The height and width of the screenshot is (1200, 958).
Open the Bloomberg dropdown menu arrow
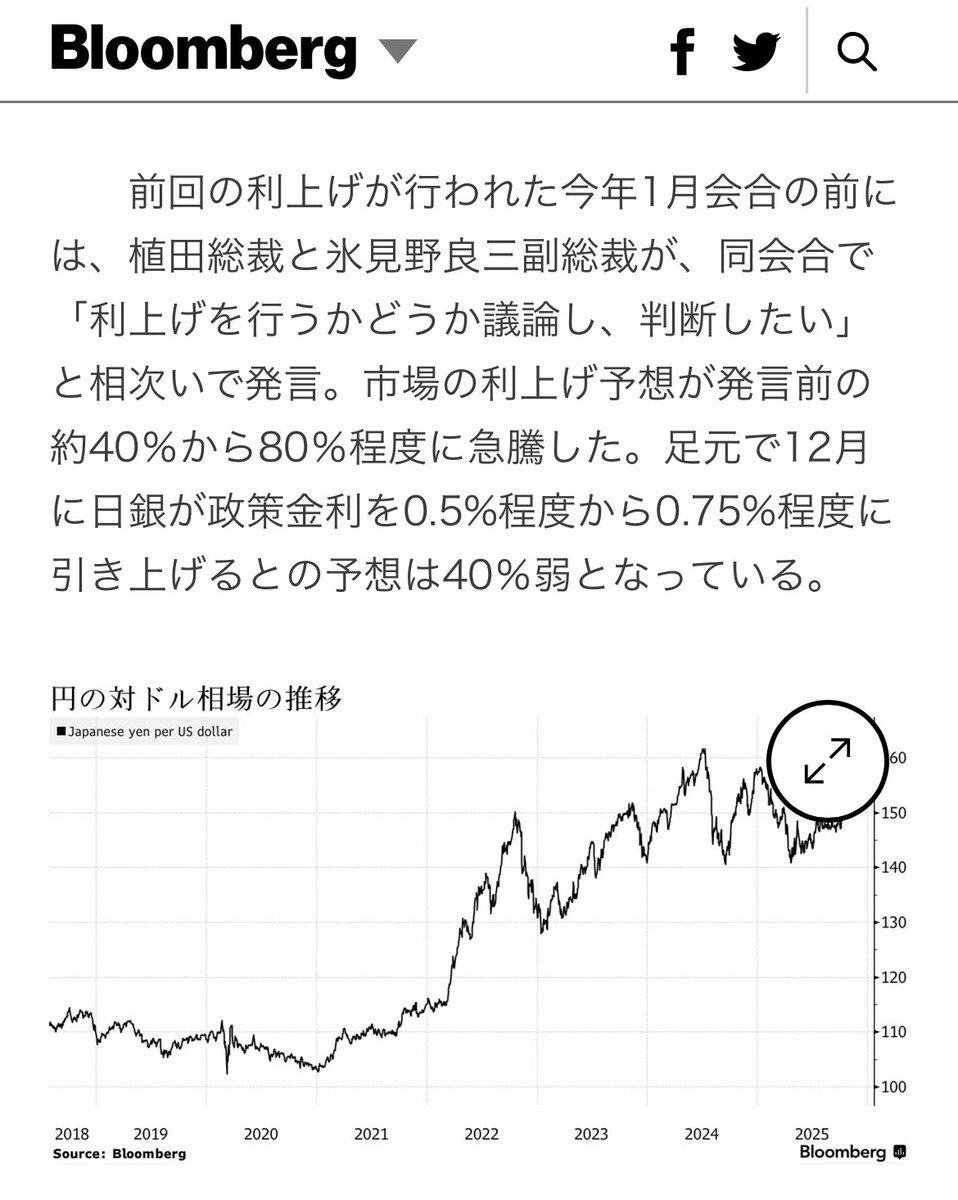pos(397,52)
